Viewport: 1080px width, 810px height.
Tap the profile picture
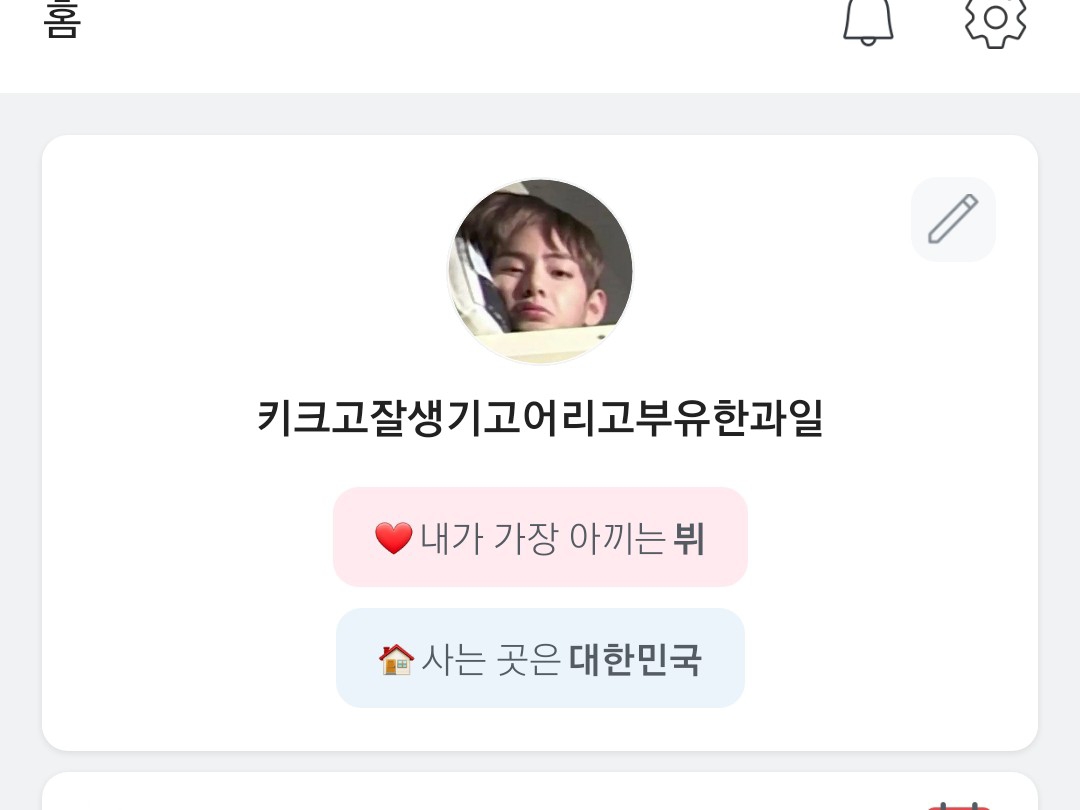click(x=540, y=271)
